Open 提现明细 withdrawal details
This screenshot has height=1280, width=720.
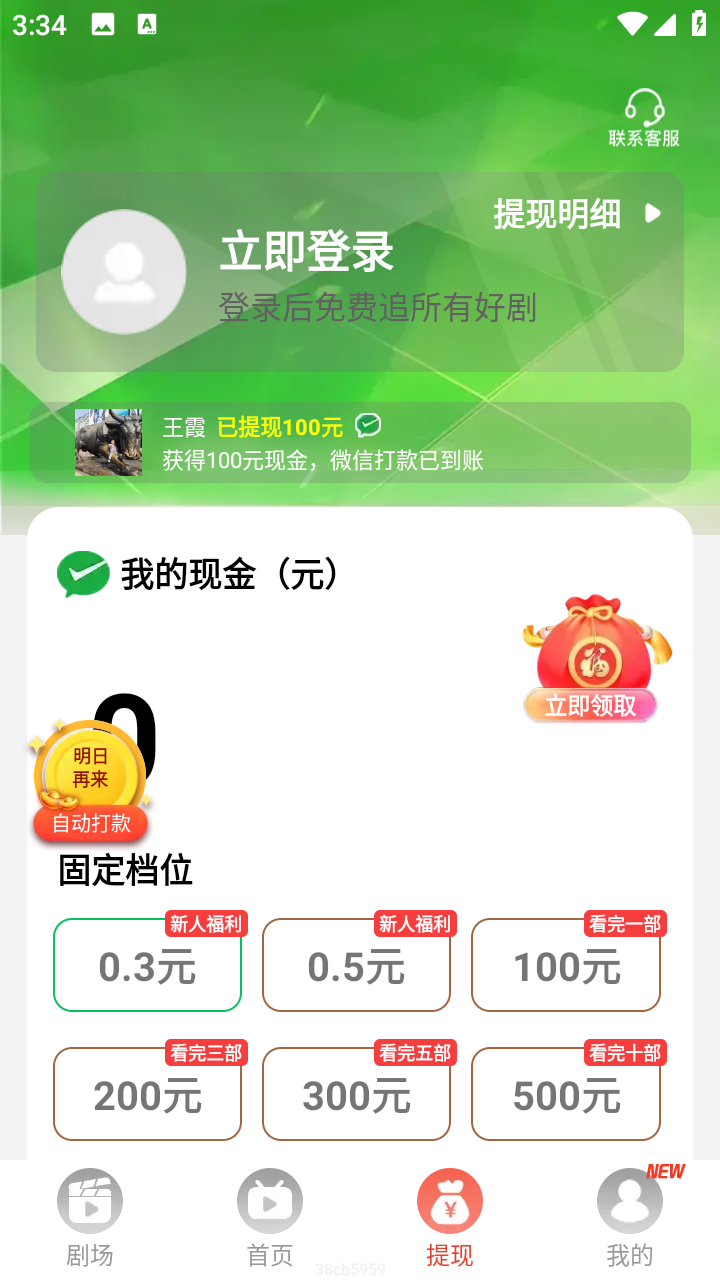pyautogui.click(x=576, y=214)
